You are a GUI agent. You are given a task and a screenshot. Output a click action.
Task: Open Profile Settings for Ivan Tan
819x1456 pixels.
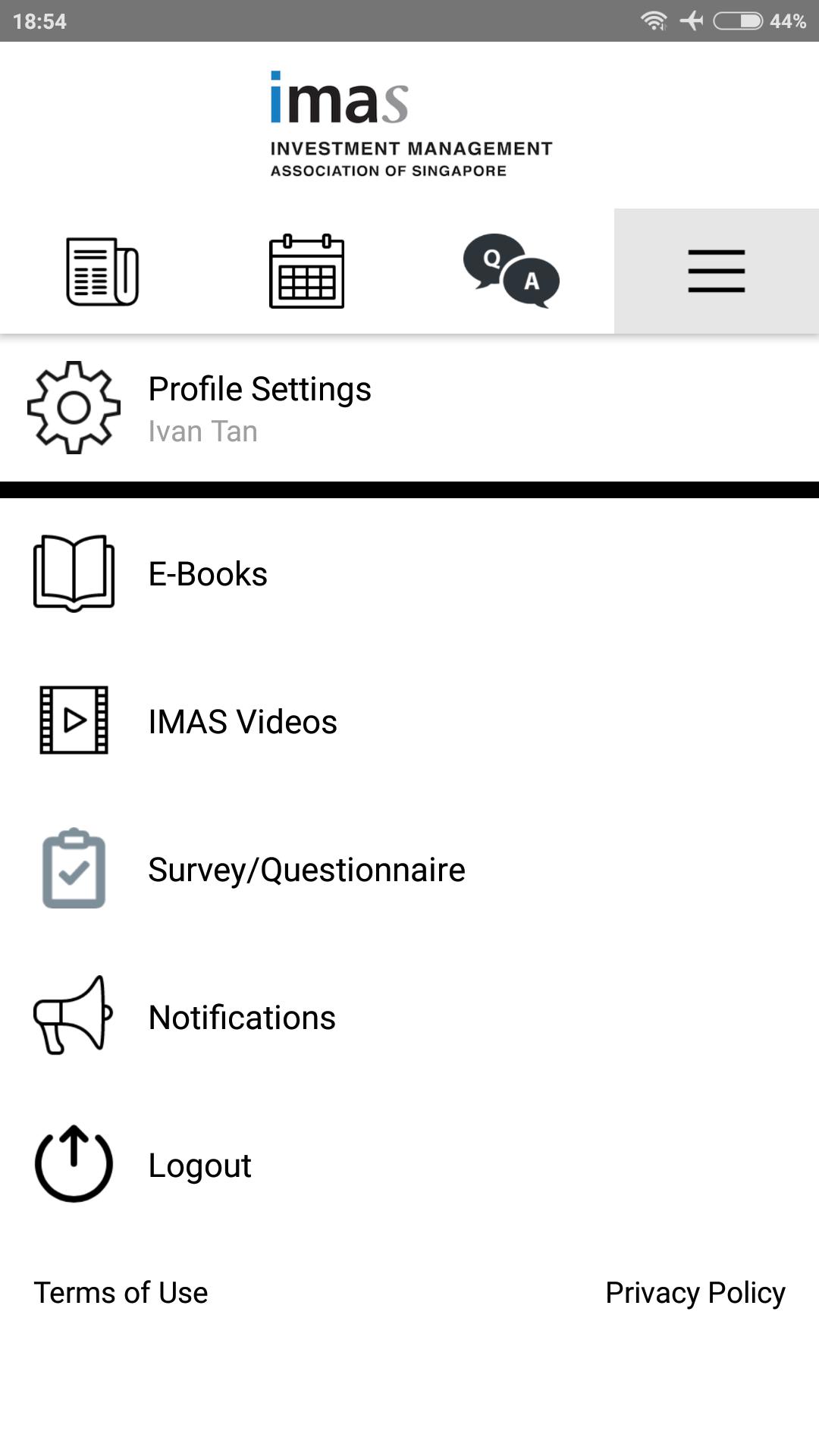click(409, 408)
